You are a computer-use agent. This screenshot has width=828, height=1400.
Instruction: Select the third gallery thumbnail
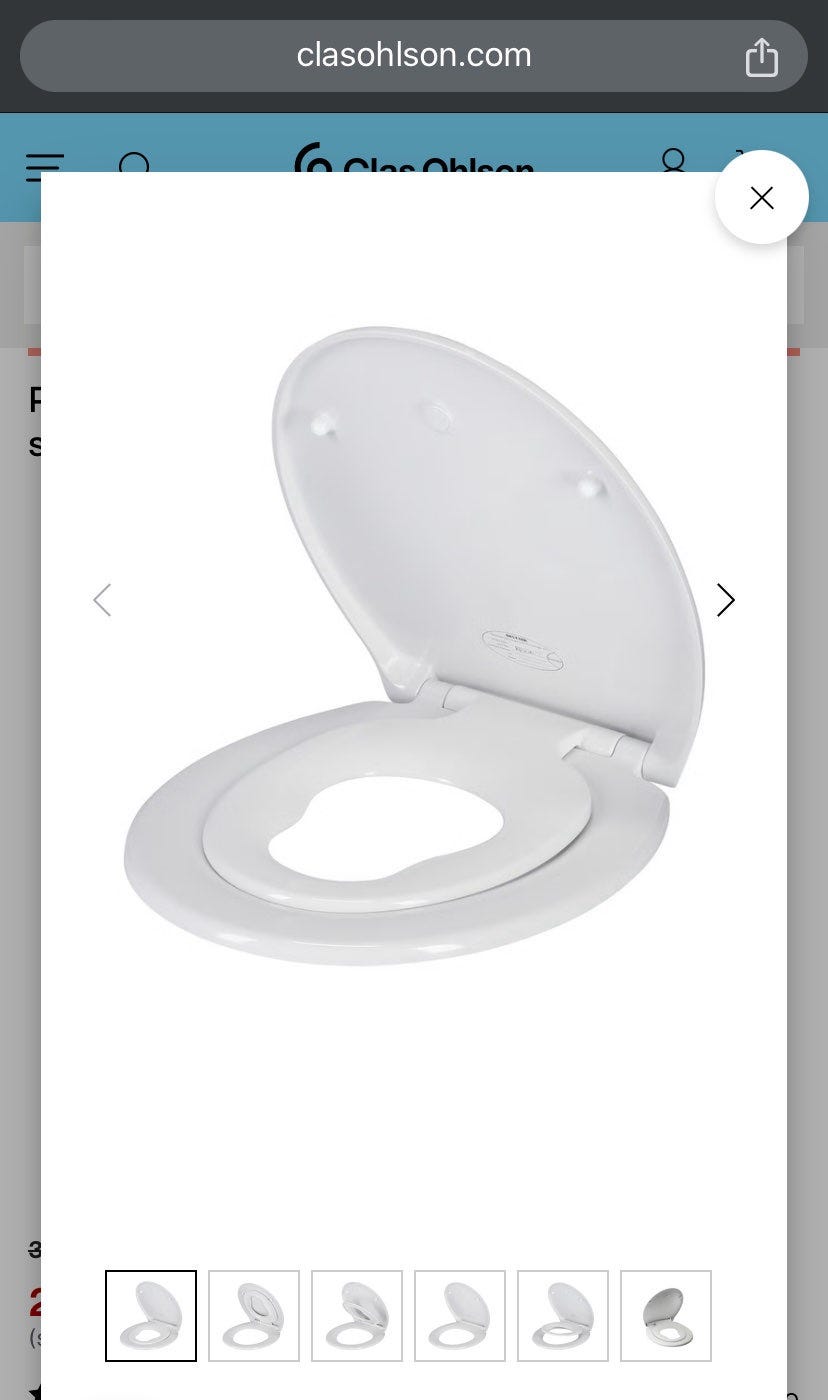pos(357,1315)
